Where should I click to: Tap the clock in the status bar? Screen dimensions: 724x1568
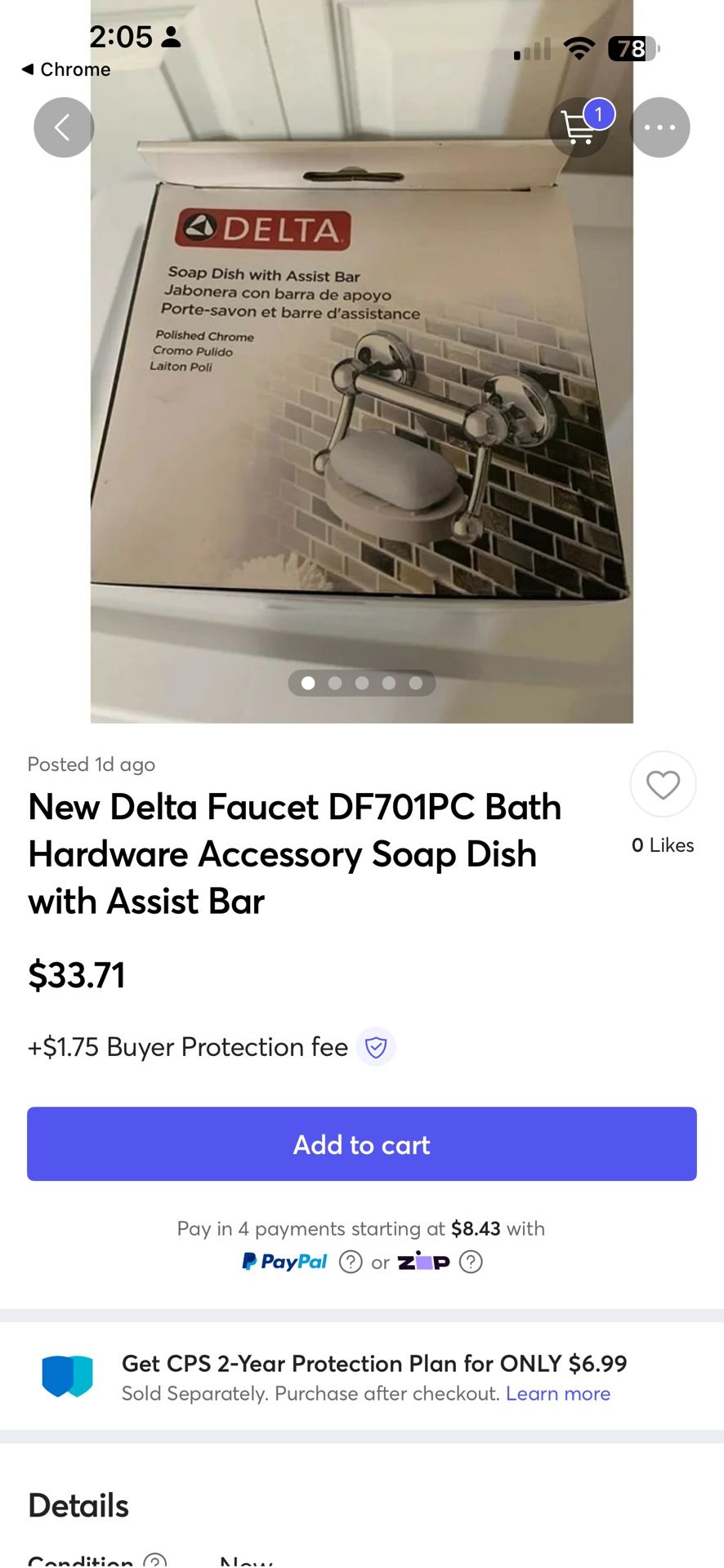tap(121, 37)
